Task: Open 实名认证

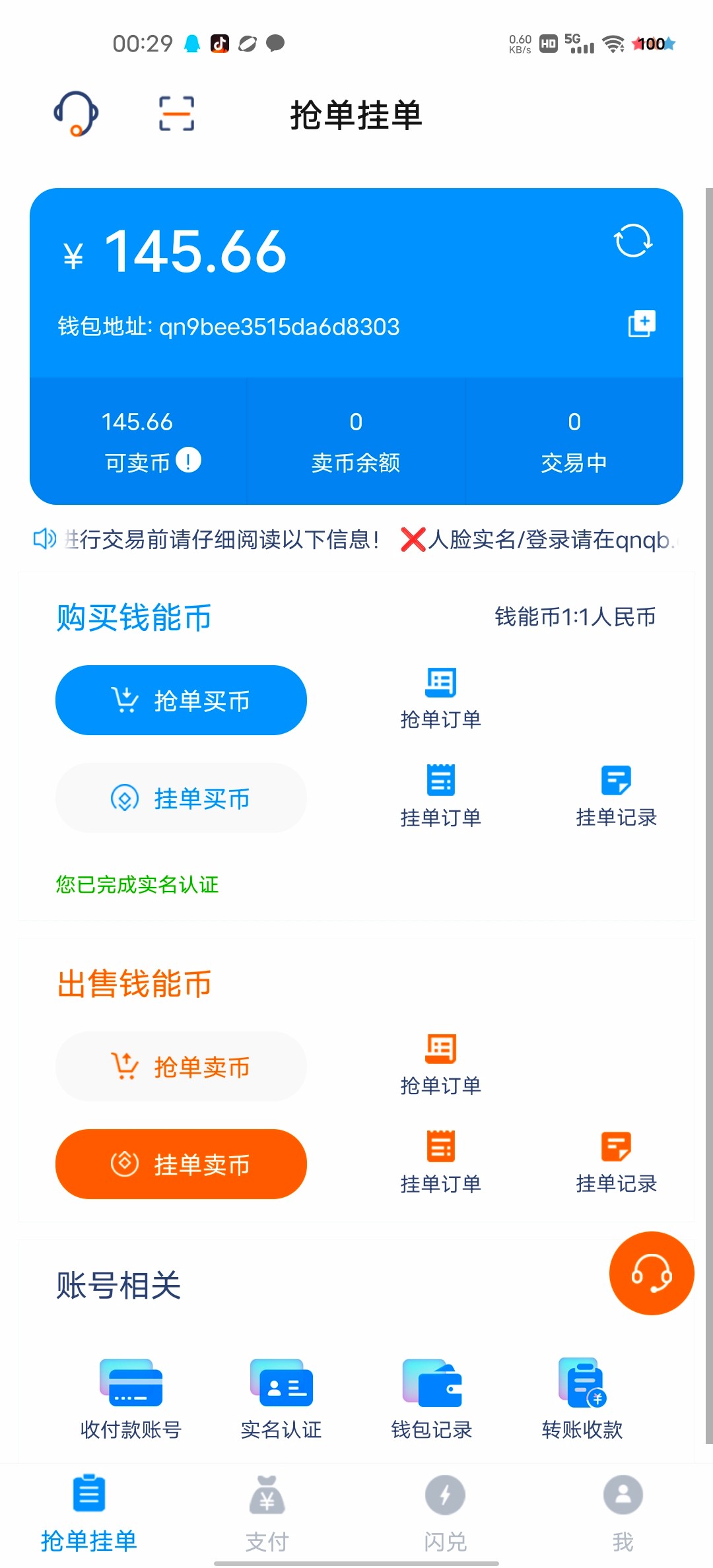Action: click(281, 1399)
